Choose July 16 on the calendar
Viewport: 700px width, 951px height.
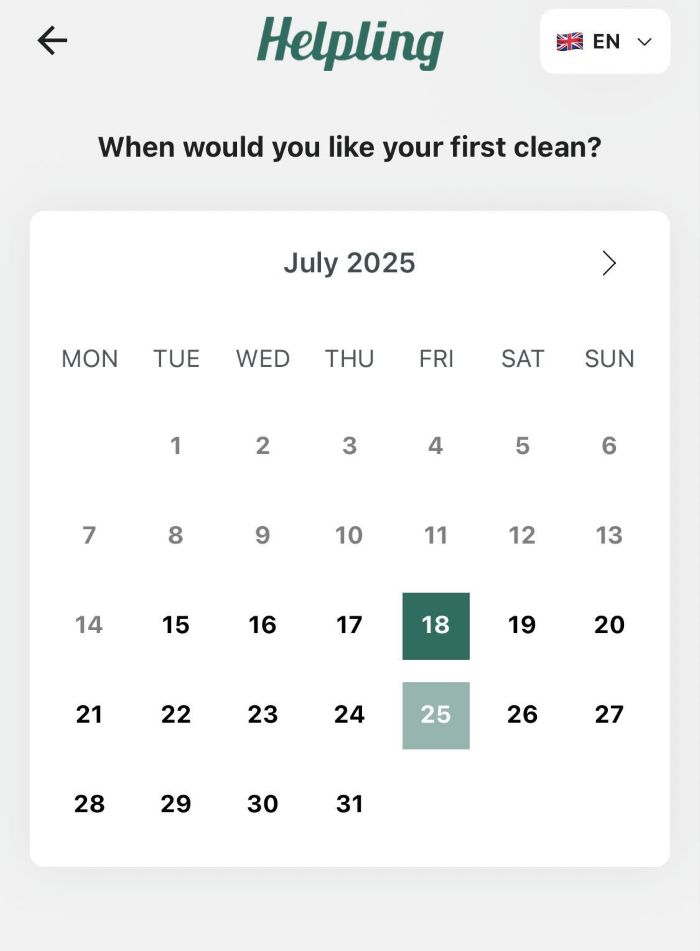(x=262, y=625)
